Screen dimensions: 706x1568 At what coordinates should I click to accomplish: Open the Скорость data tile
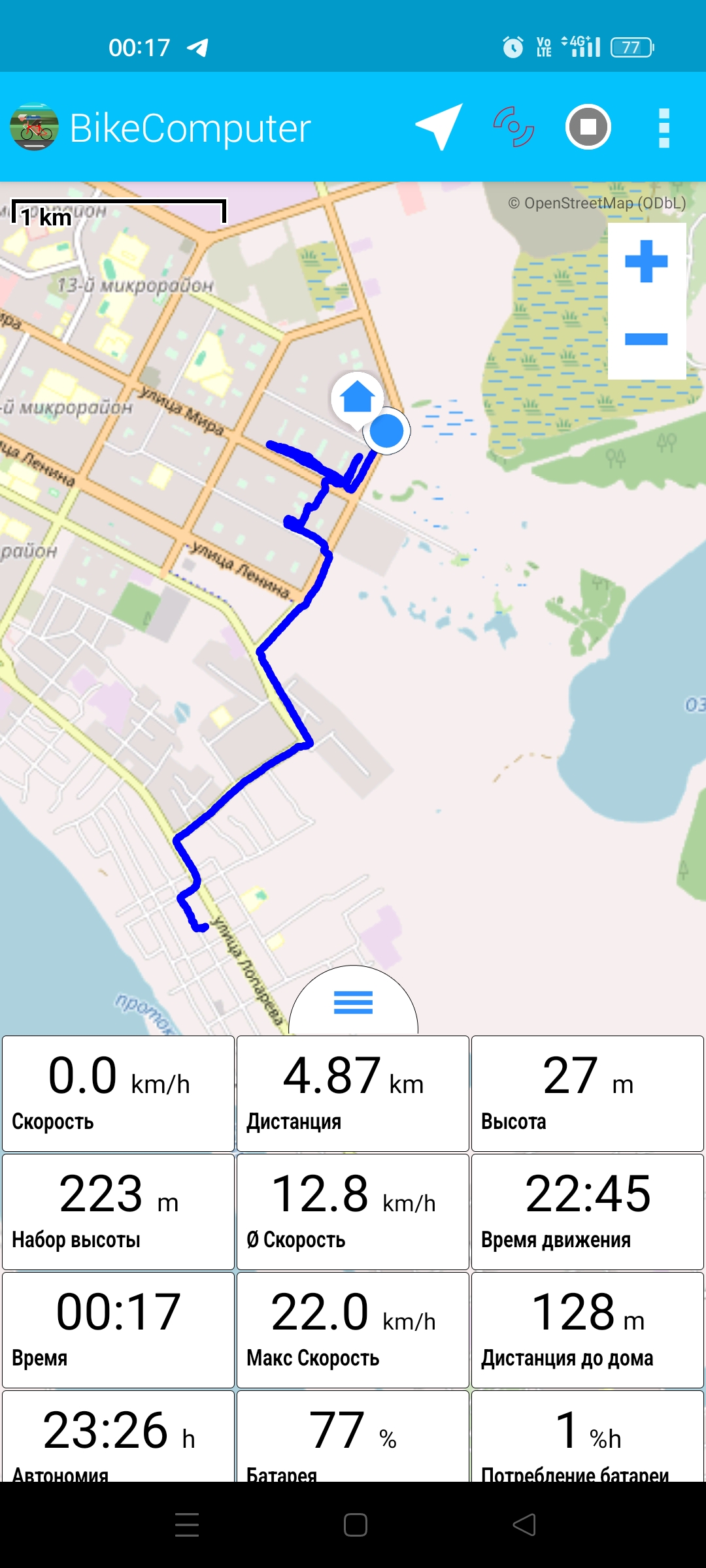[118, 1094]
